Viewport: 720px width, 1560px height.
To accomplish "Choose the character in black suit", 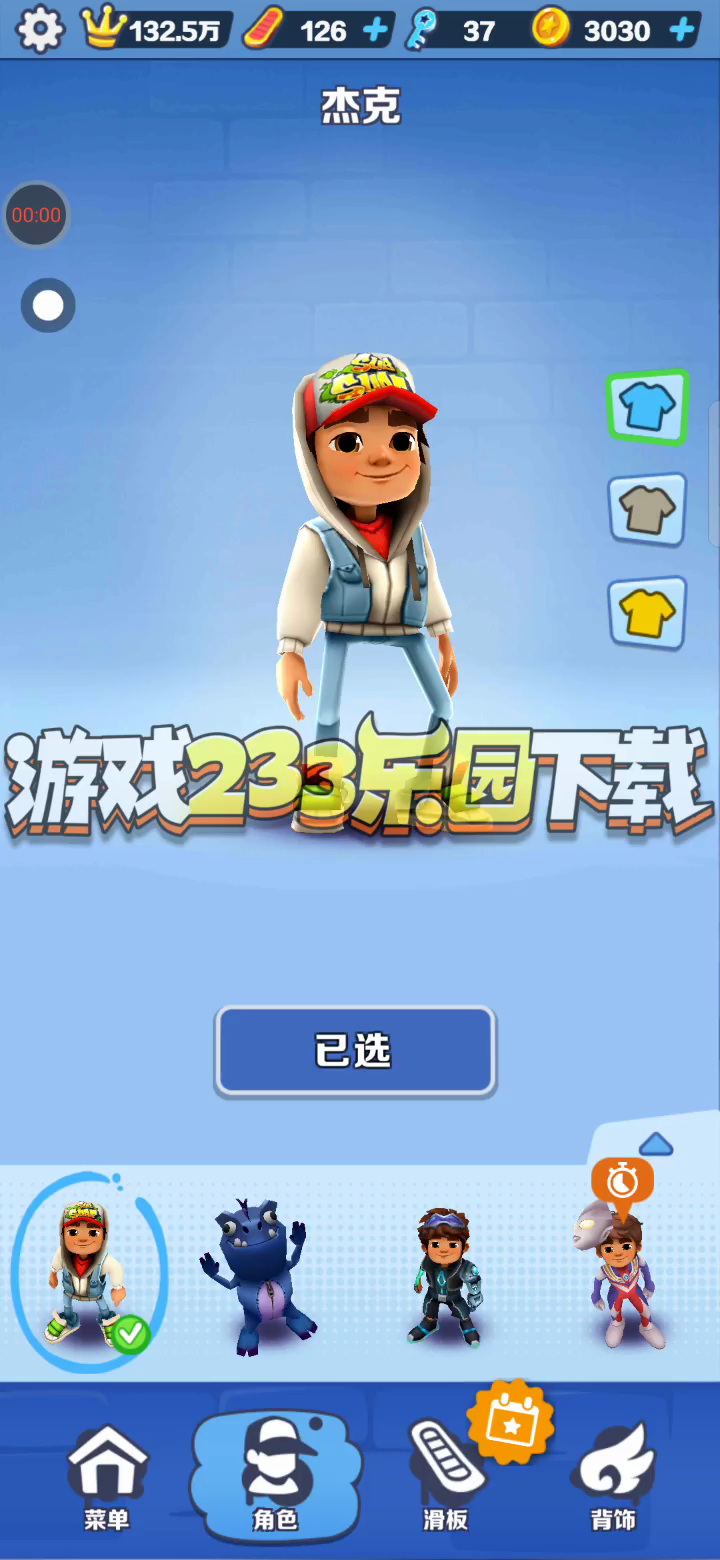I will [445, 1275].
